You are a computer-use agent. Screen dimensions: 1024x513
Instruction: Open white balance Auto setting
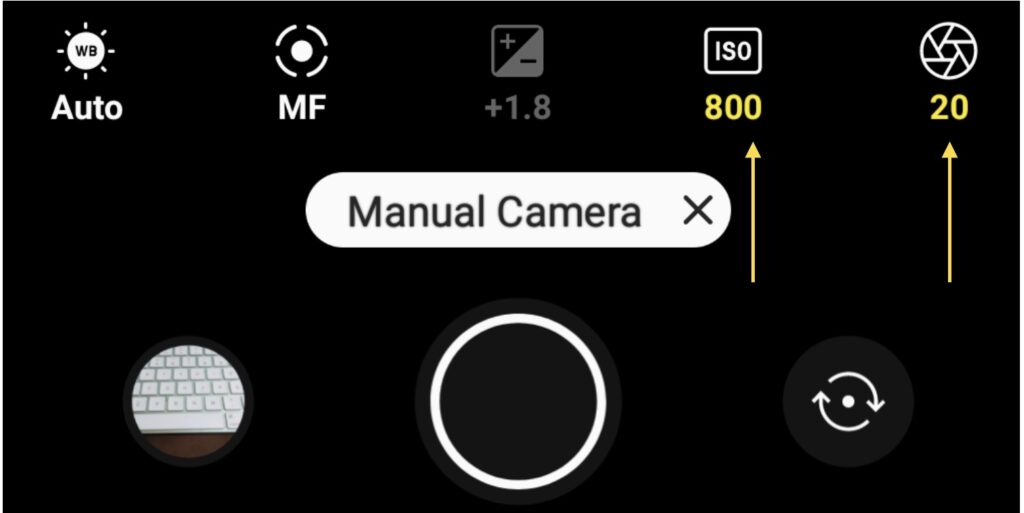[87, 75]
